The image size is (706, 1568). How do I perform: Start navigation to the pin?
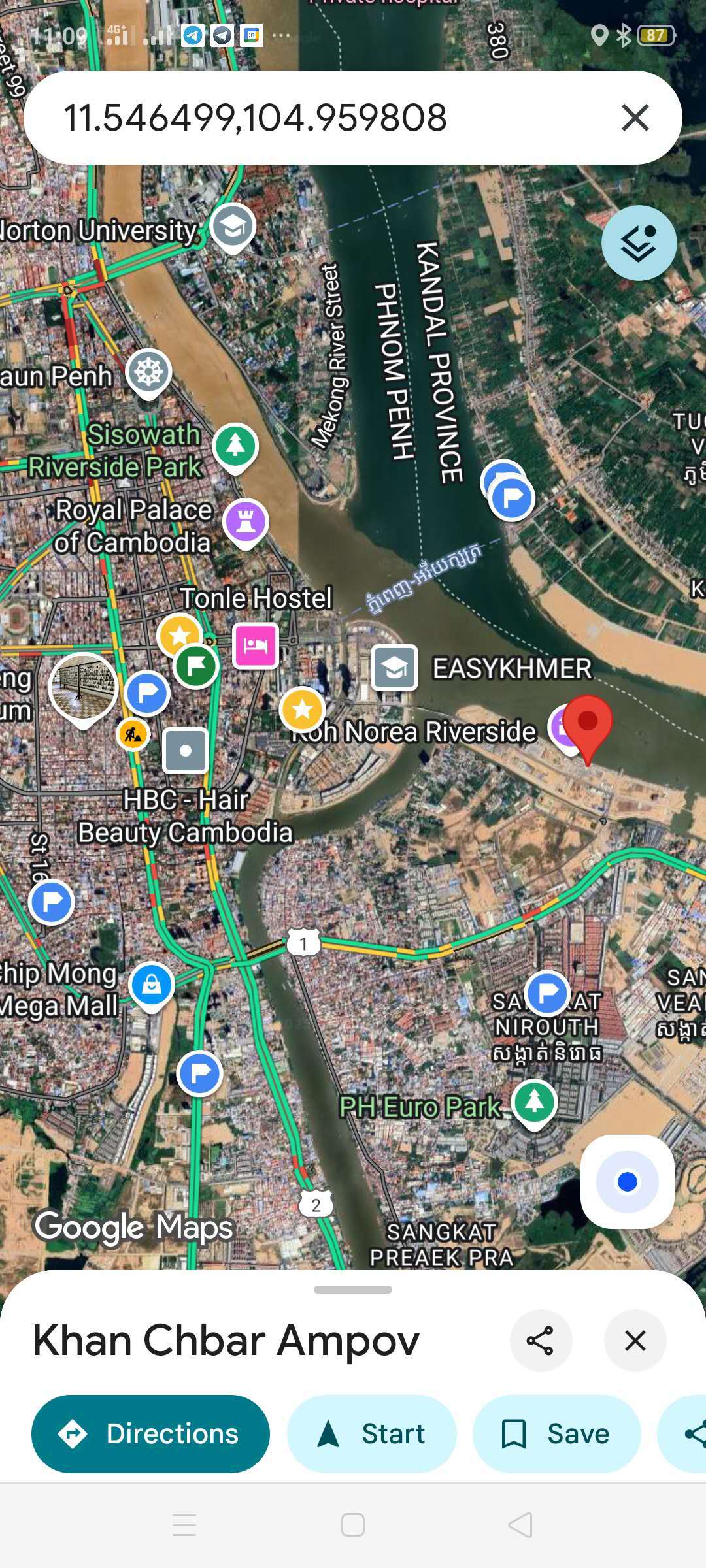click(x=371, y=1433)
